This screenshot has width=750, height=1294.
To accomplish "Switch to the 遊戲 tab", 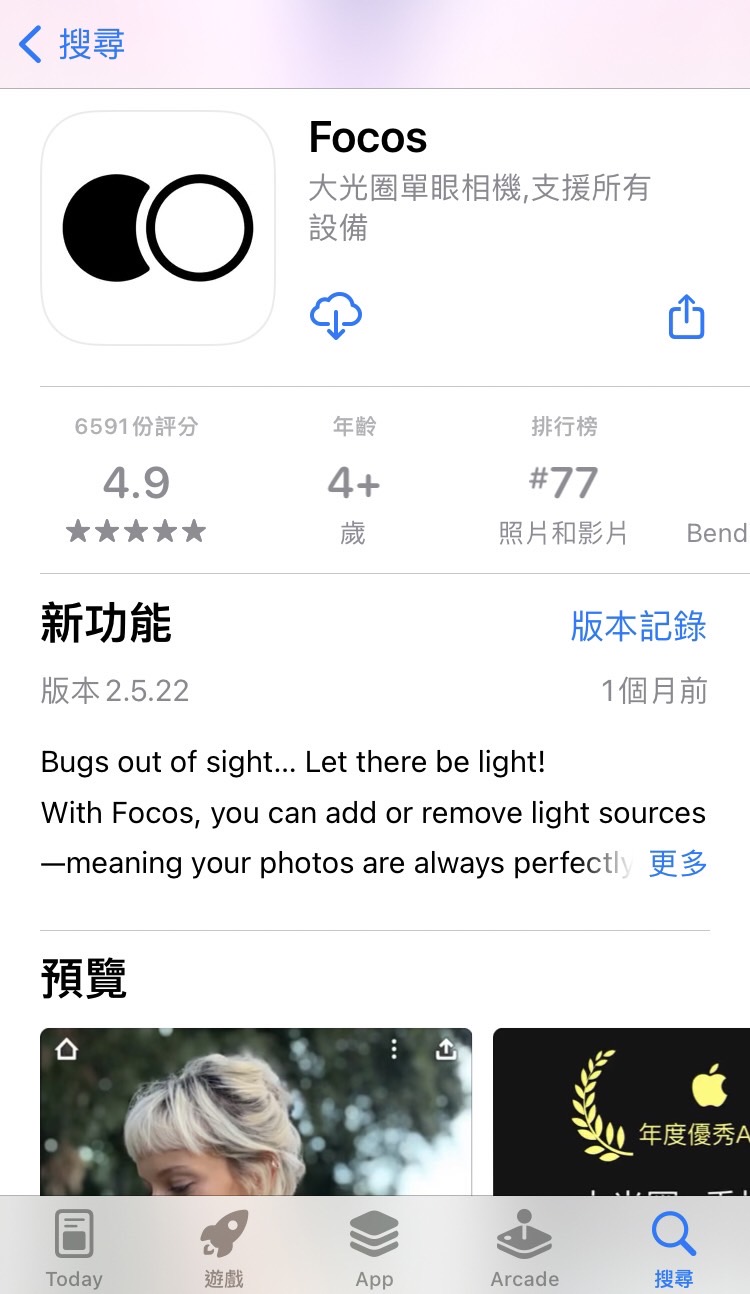I will (224, 1248).
